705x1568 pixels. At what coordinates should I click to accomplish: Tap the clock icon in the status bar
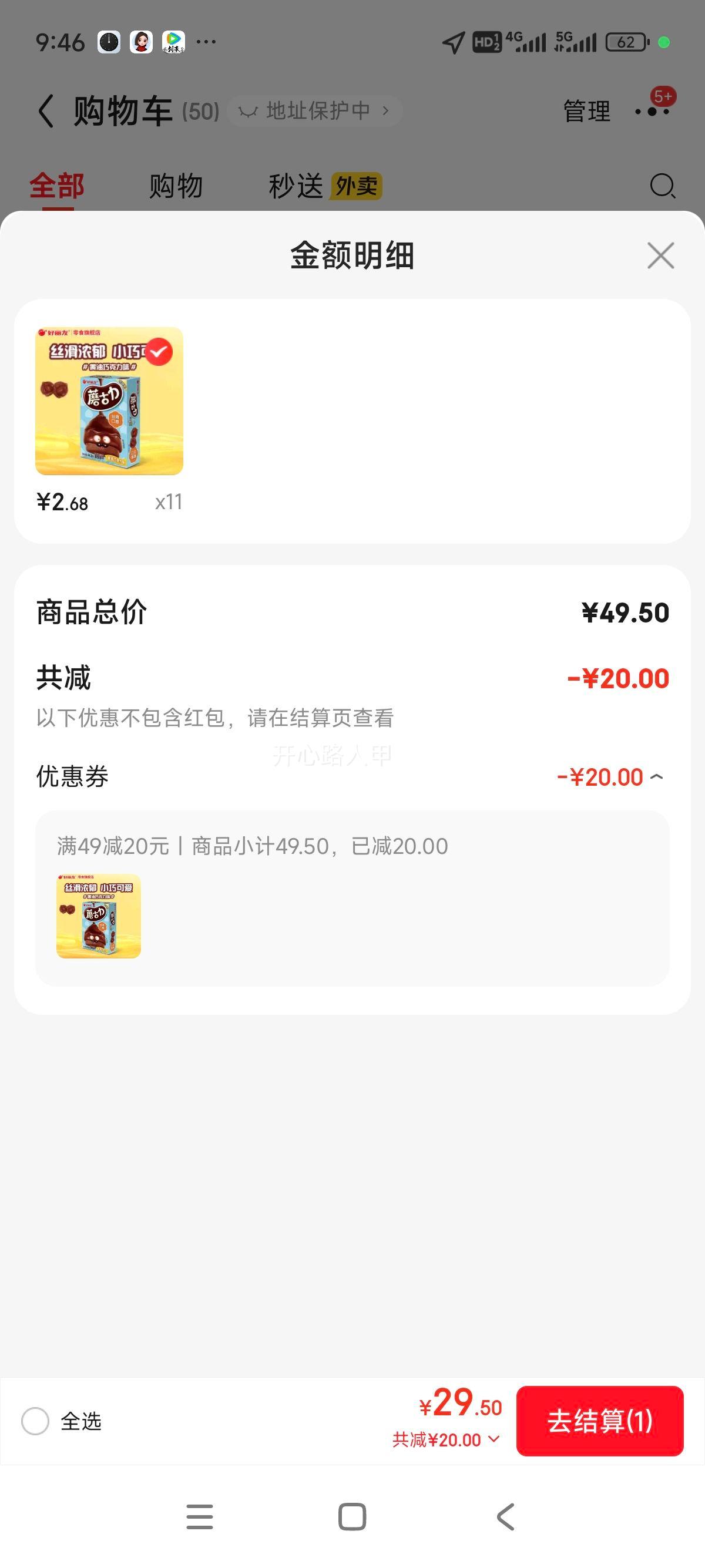click(108, 40)
